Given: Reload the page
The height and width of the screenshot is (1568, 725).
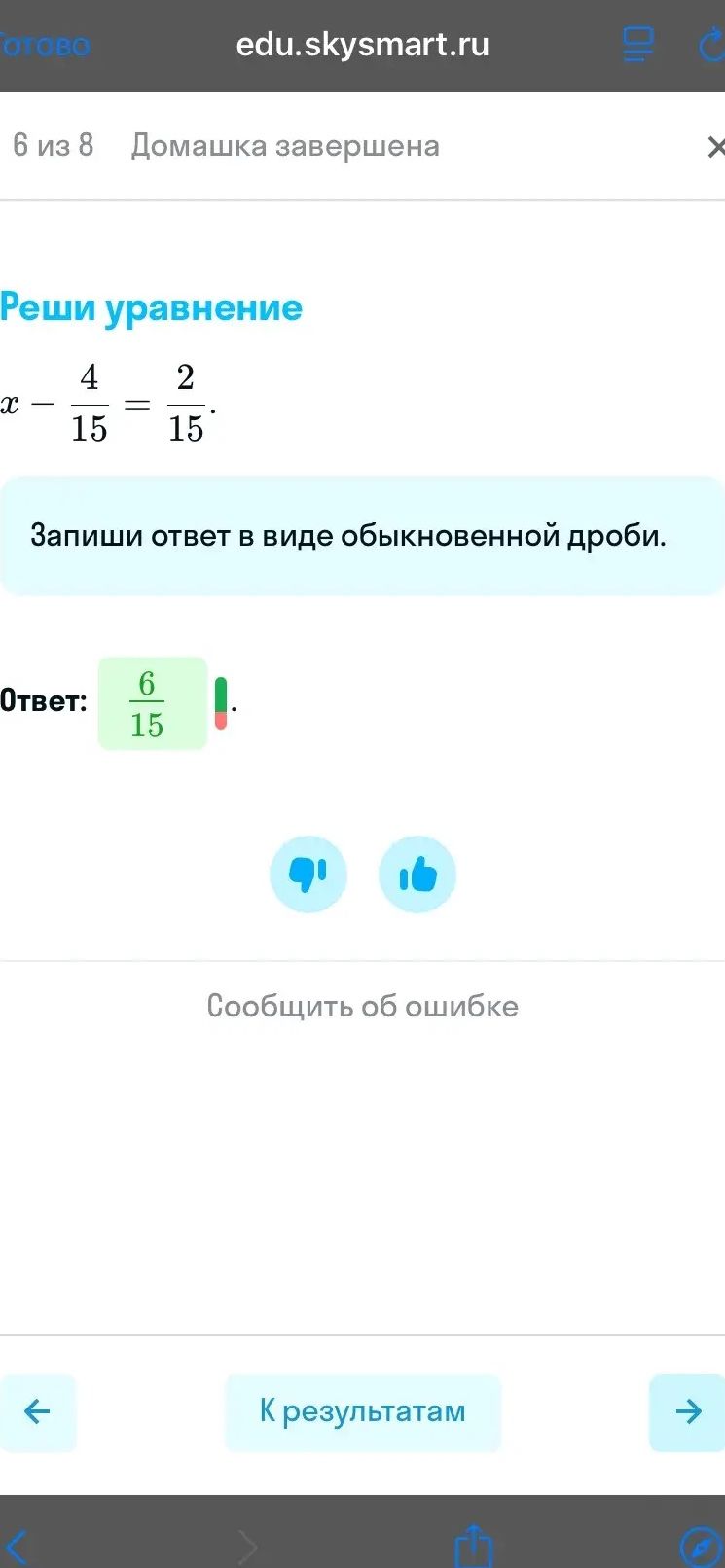Looking at the screenshot, I should point(712,46).
